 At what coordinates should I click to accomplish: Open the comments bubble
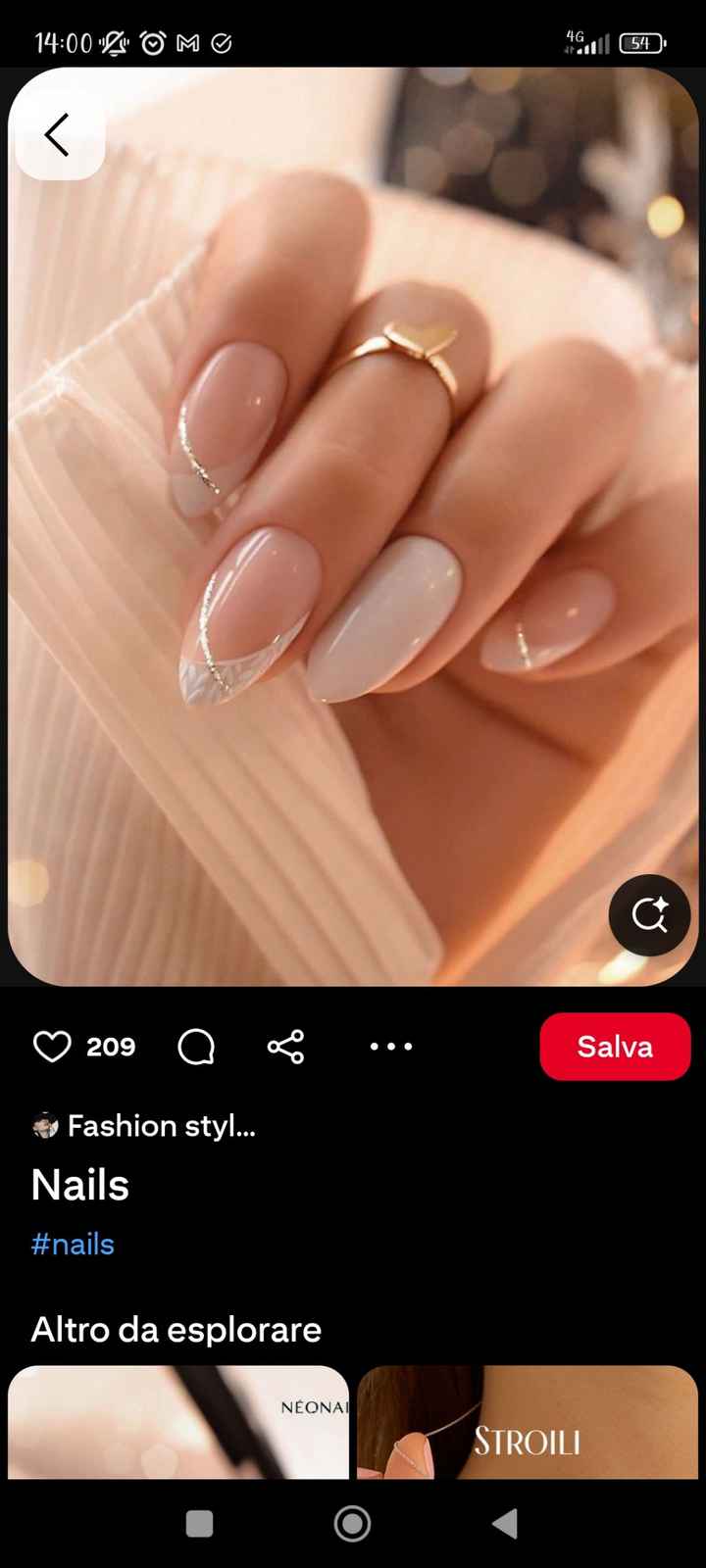(196, 1047)
